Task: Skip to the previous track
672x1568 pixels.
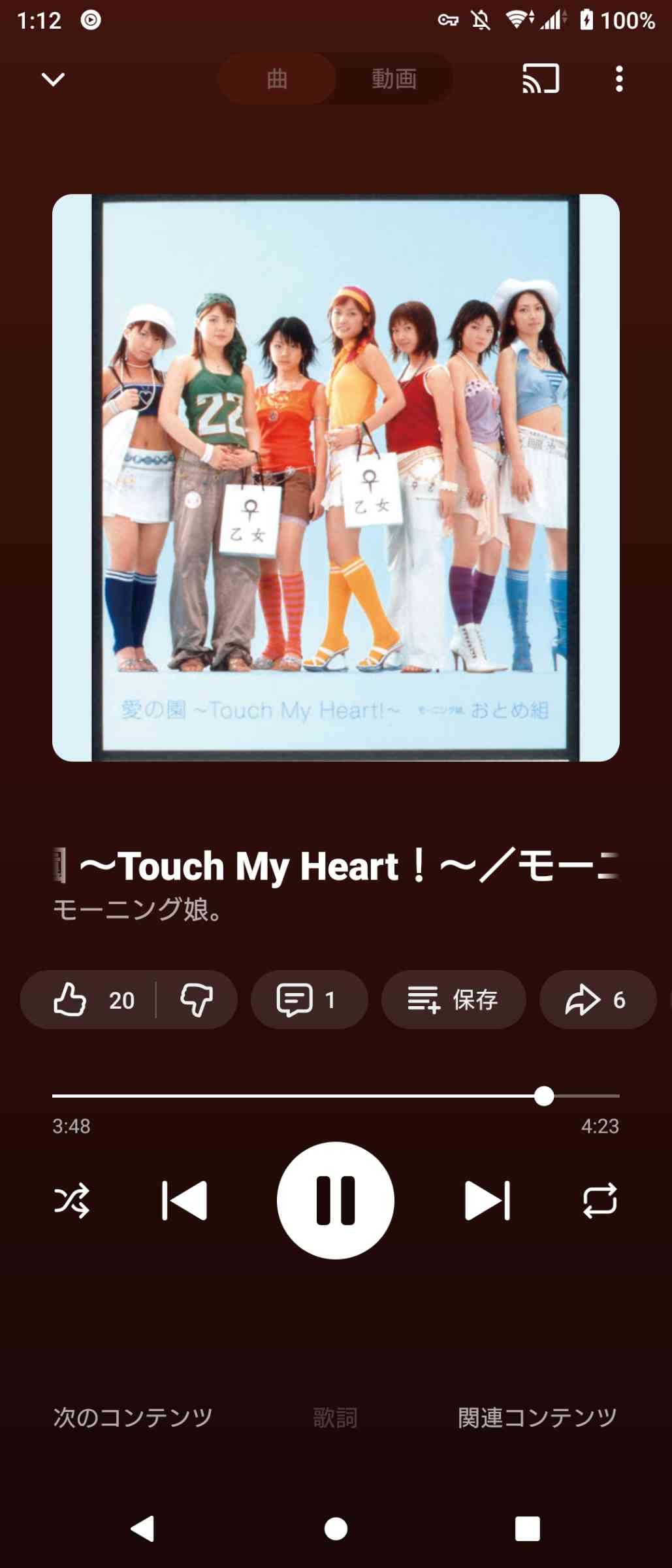Action: coord(185,1200)
